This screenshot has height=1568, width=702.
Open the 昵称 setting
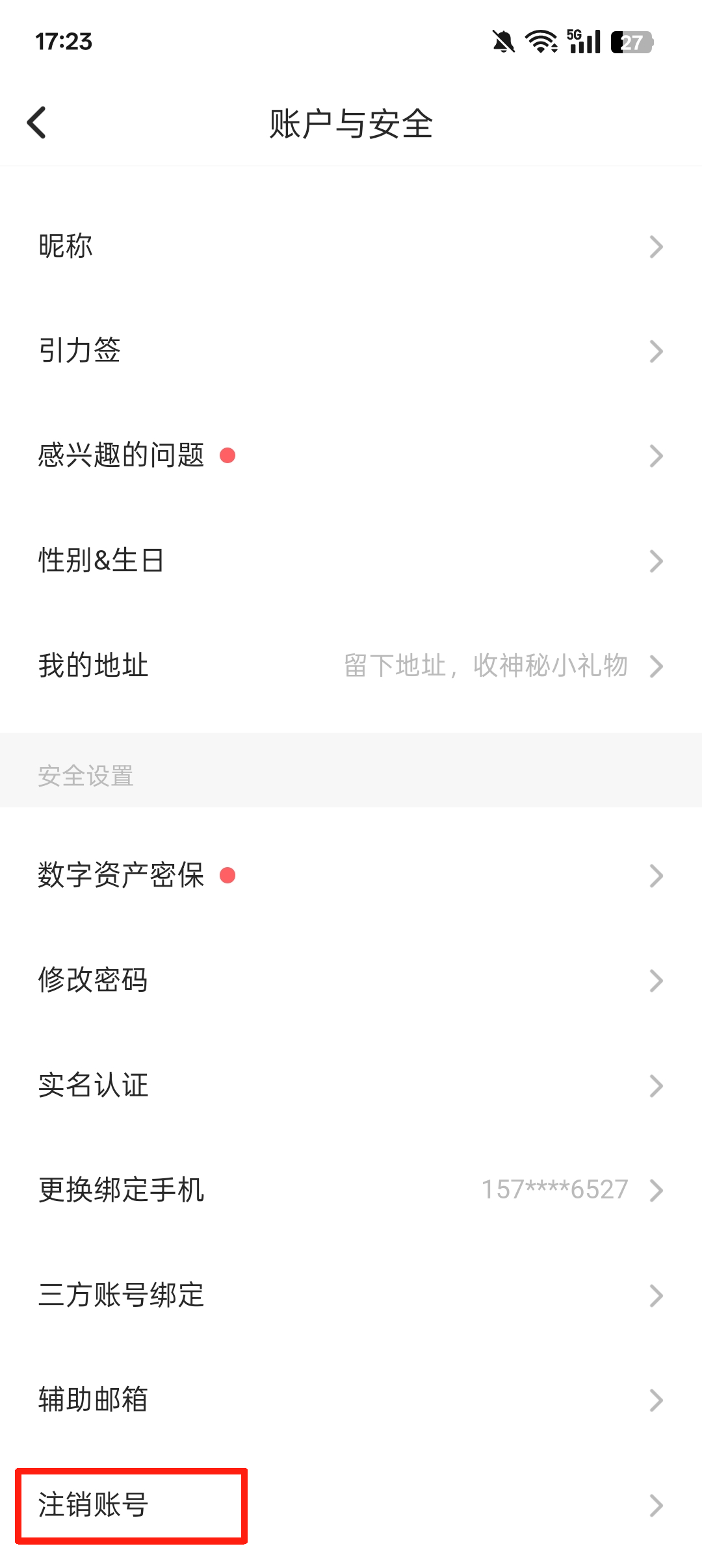(351, 246)
